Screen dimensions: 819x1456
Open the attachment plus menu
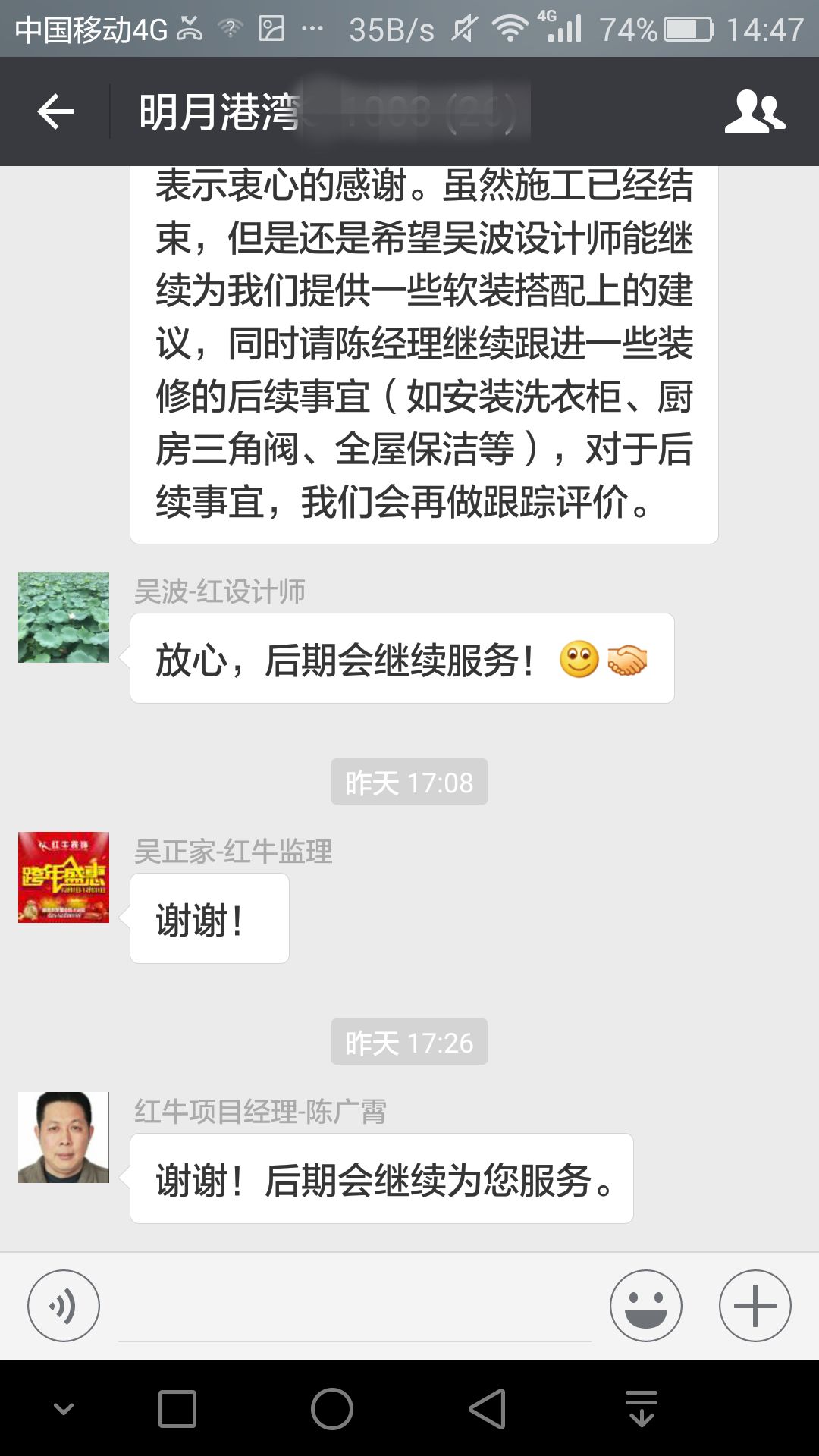tap(753, 1304)
